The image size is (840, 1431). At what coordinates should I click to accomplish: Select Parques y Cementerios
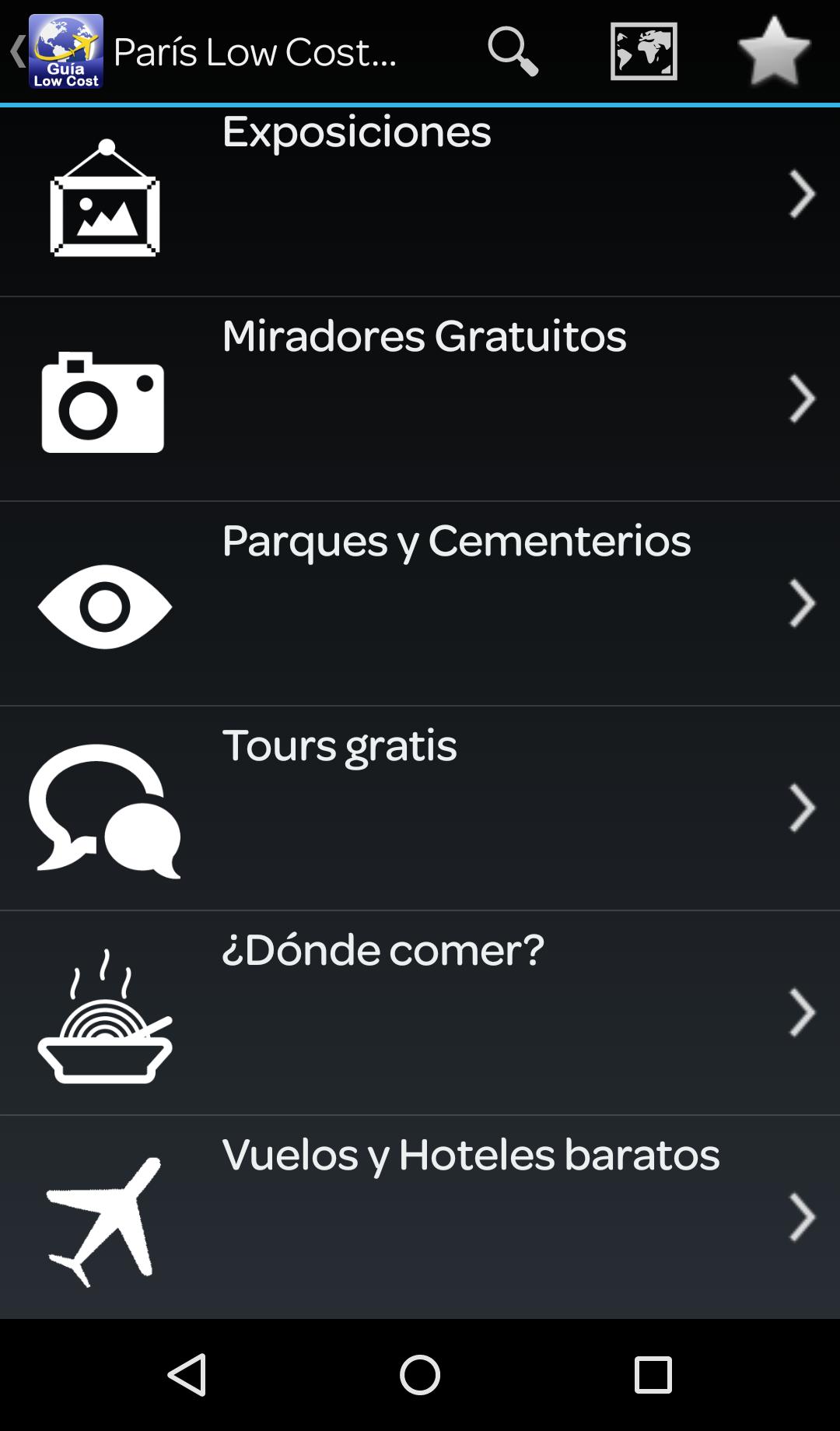(x=420, y=604)
